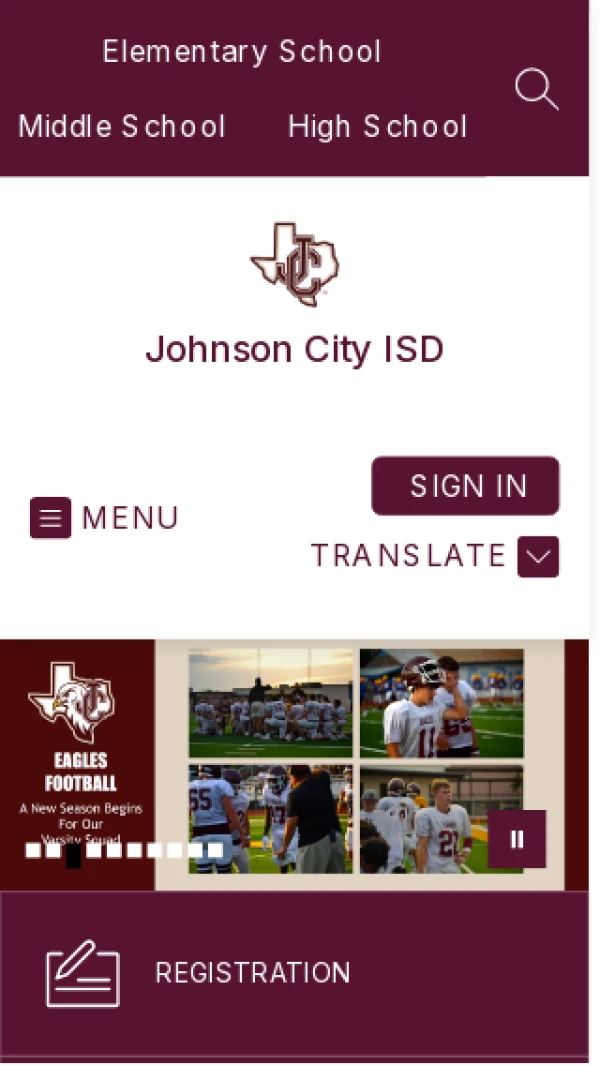Tap the SIGN IN button
This screenshot has width=600, height=1065.
(x=466, y=486)
